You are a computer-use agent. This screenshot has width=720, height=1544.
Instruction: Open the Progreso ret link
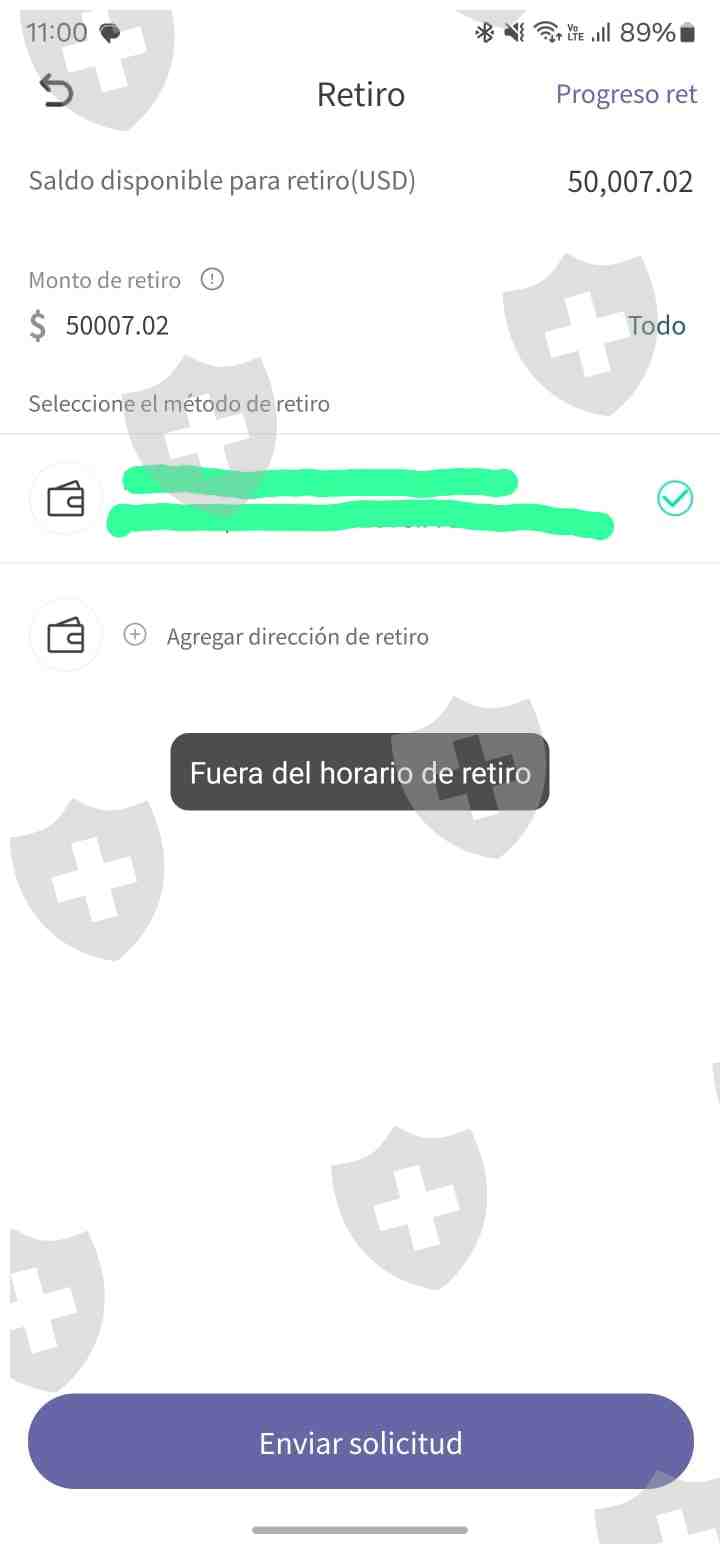(626, 94)
